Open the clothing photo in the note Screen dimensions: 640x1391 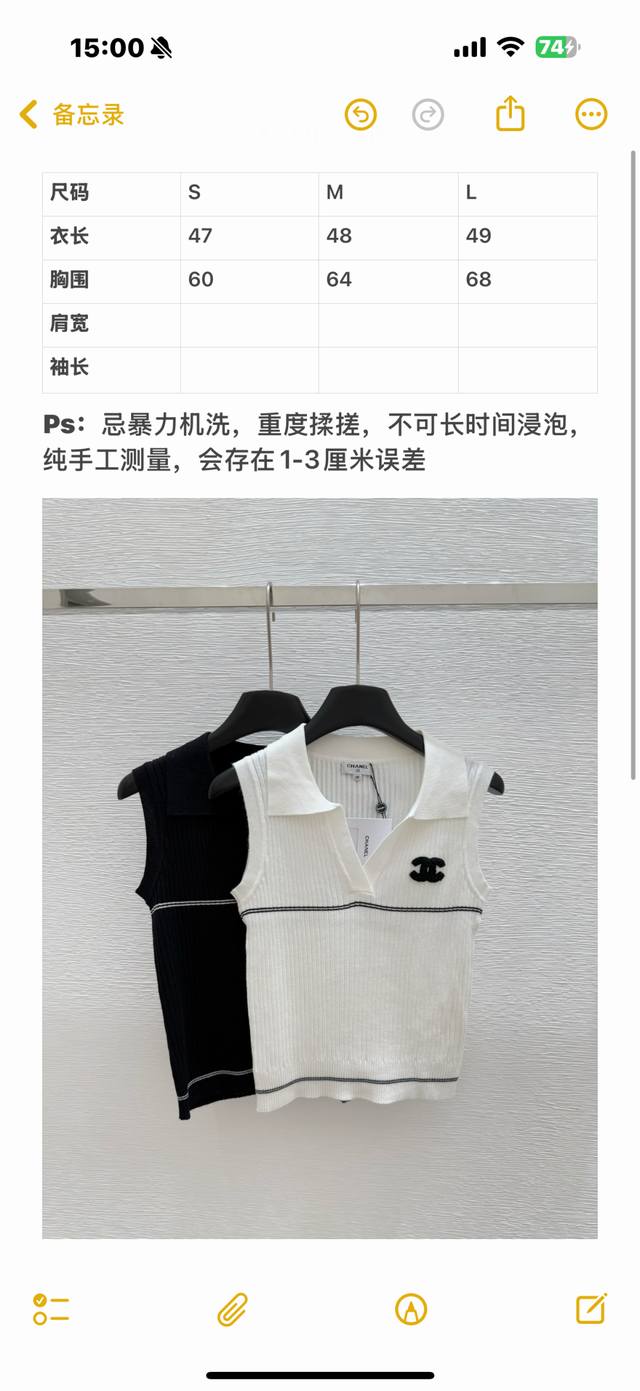[320, 868]
